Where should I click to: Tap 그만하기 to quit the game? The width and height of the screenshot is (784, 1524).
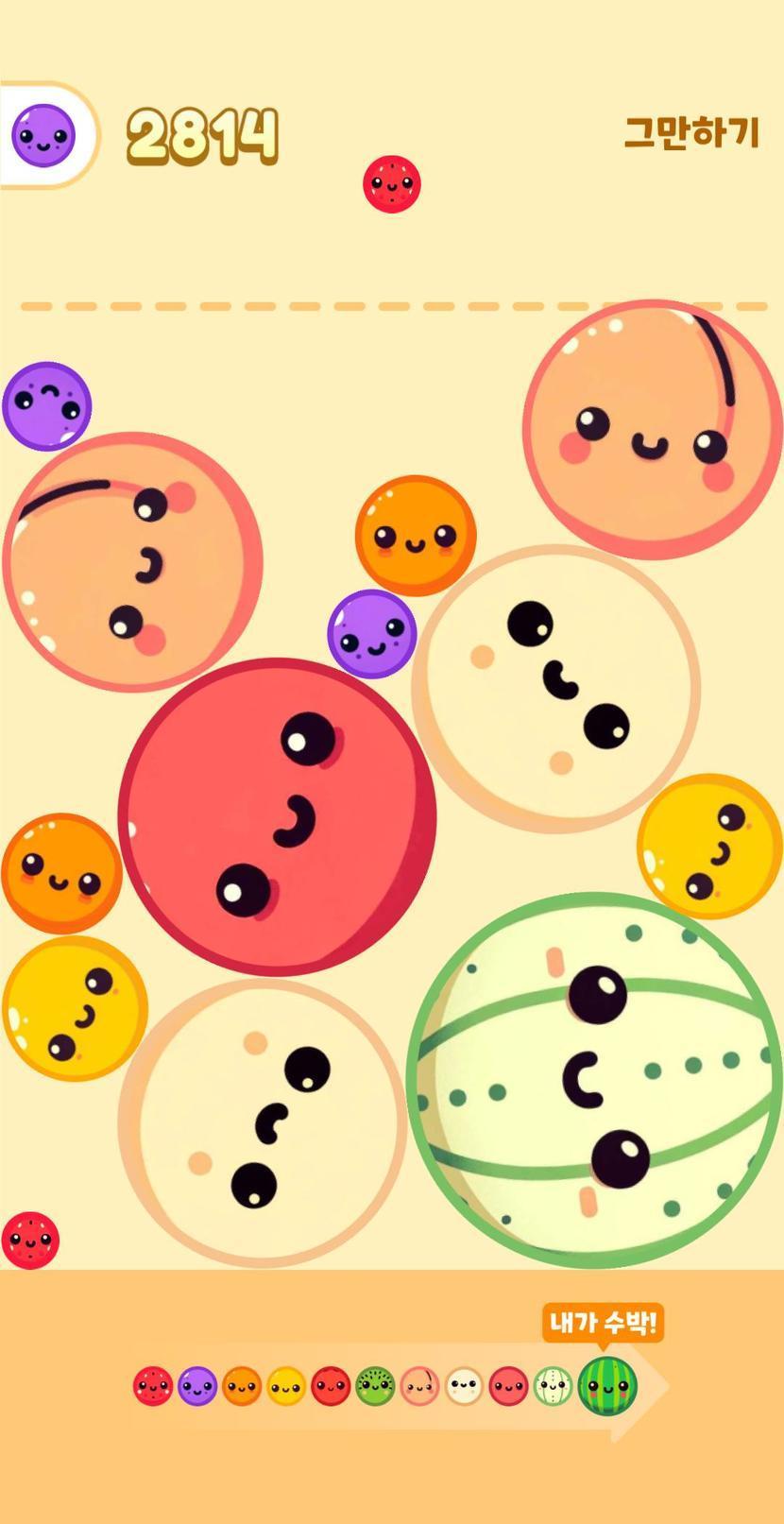tap(691, 133)
